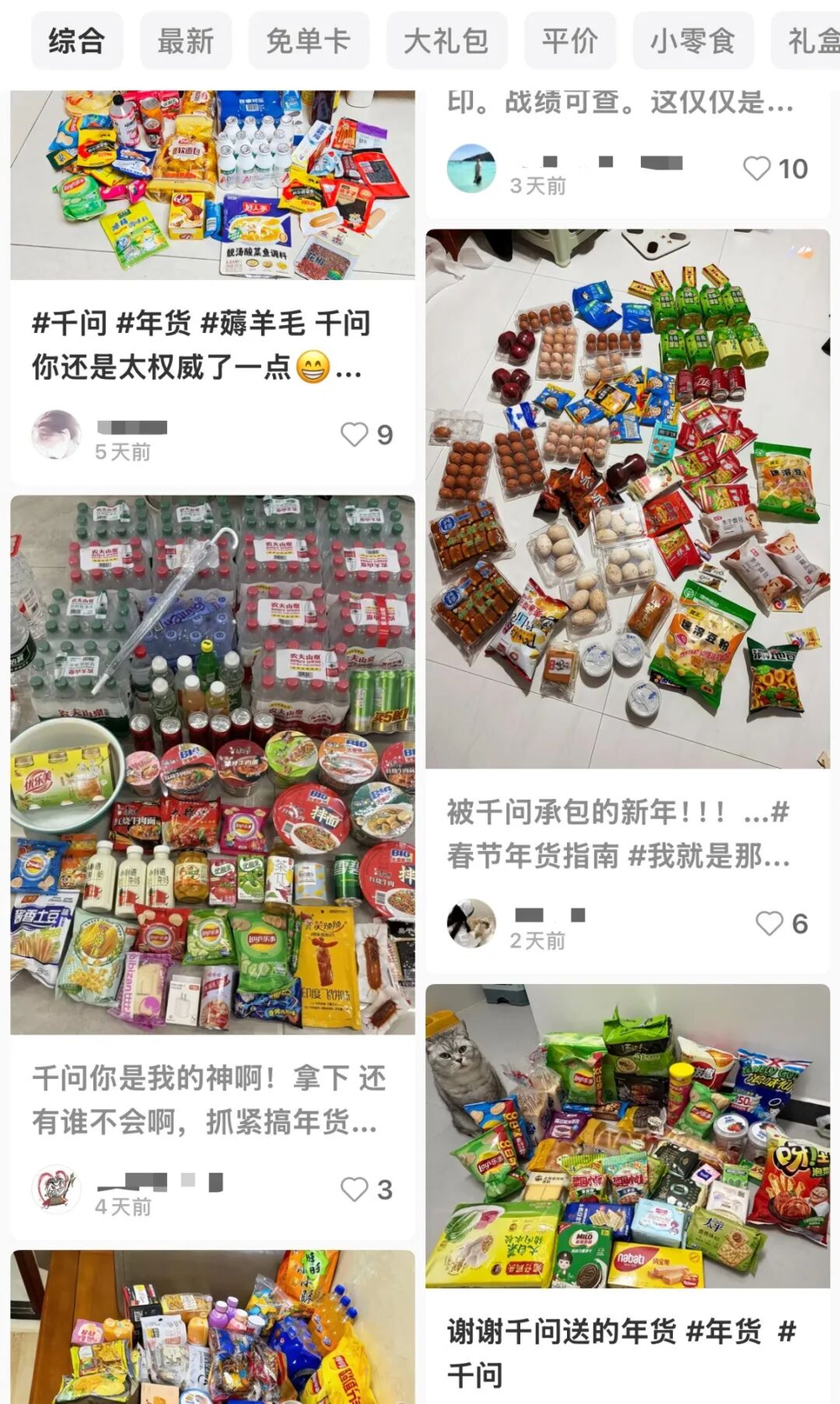Choose the 大礼包 chip
Viewport: 840px width, 1404px height.
pos(446,40)
